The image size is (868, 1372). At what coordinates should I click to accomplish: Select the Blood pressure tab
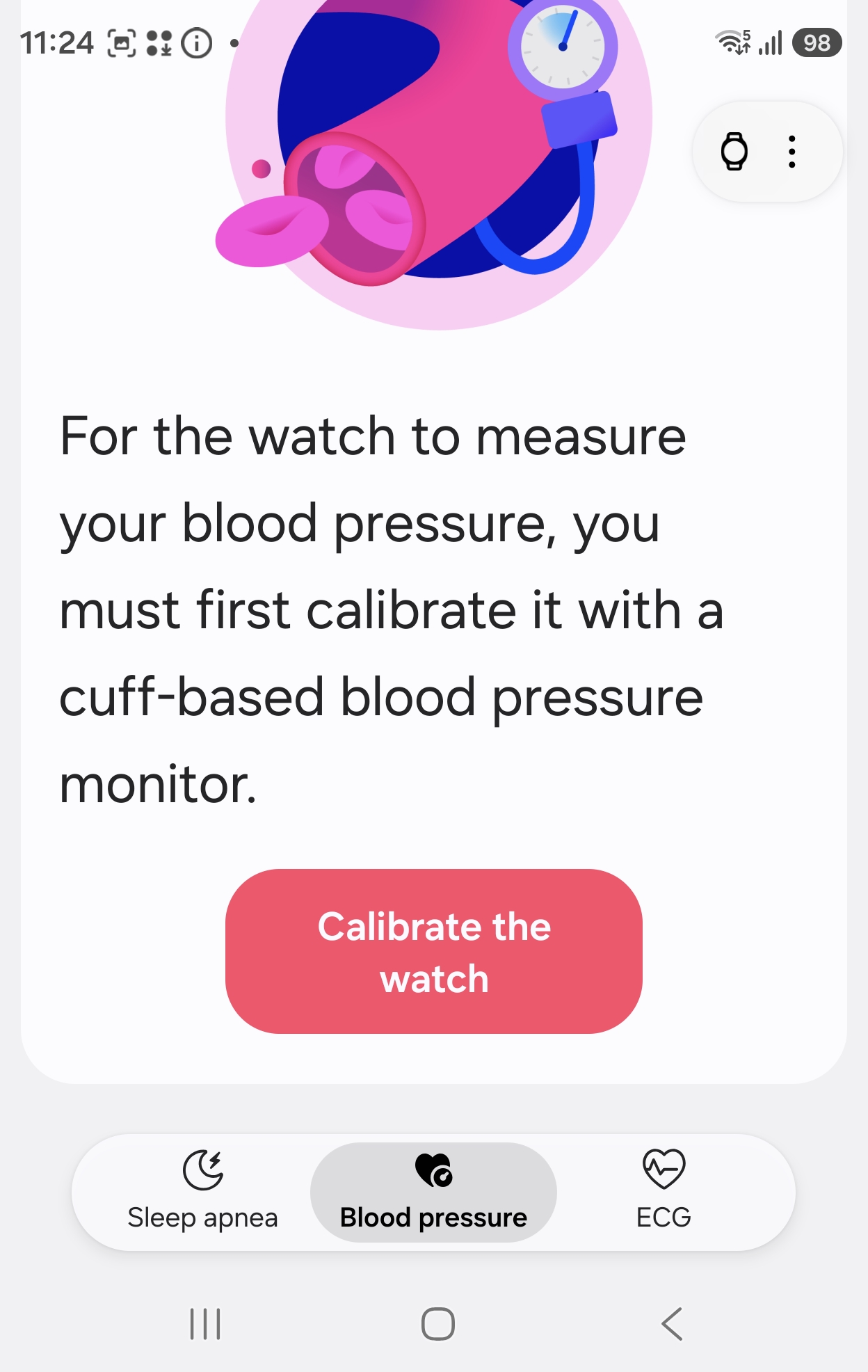click(x=433, y=1192)
